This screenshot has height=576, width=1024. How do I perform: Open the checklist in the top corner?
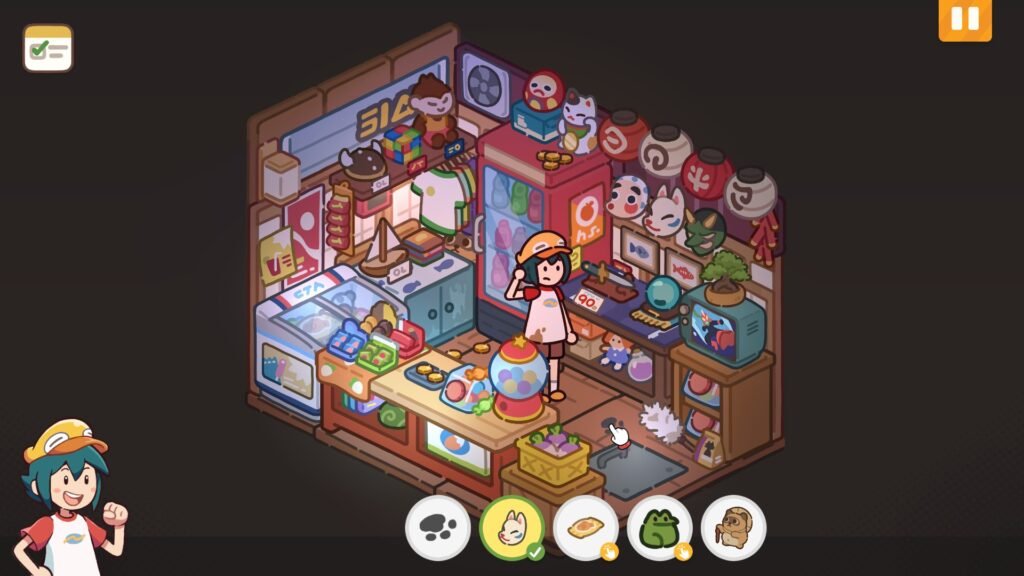pyautogui.click(x=48, y=48)
